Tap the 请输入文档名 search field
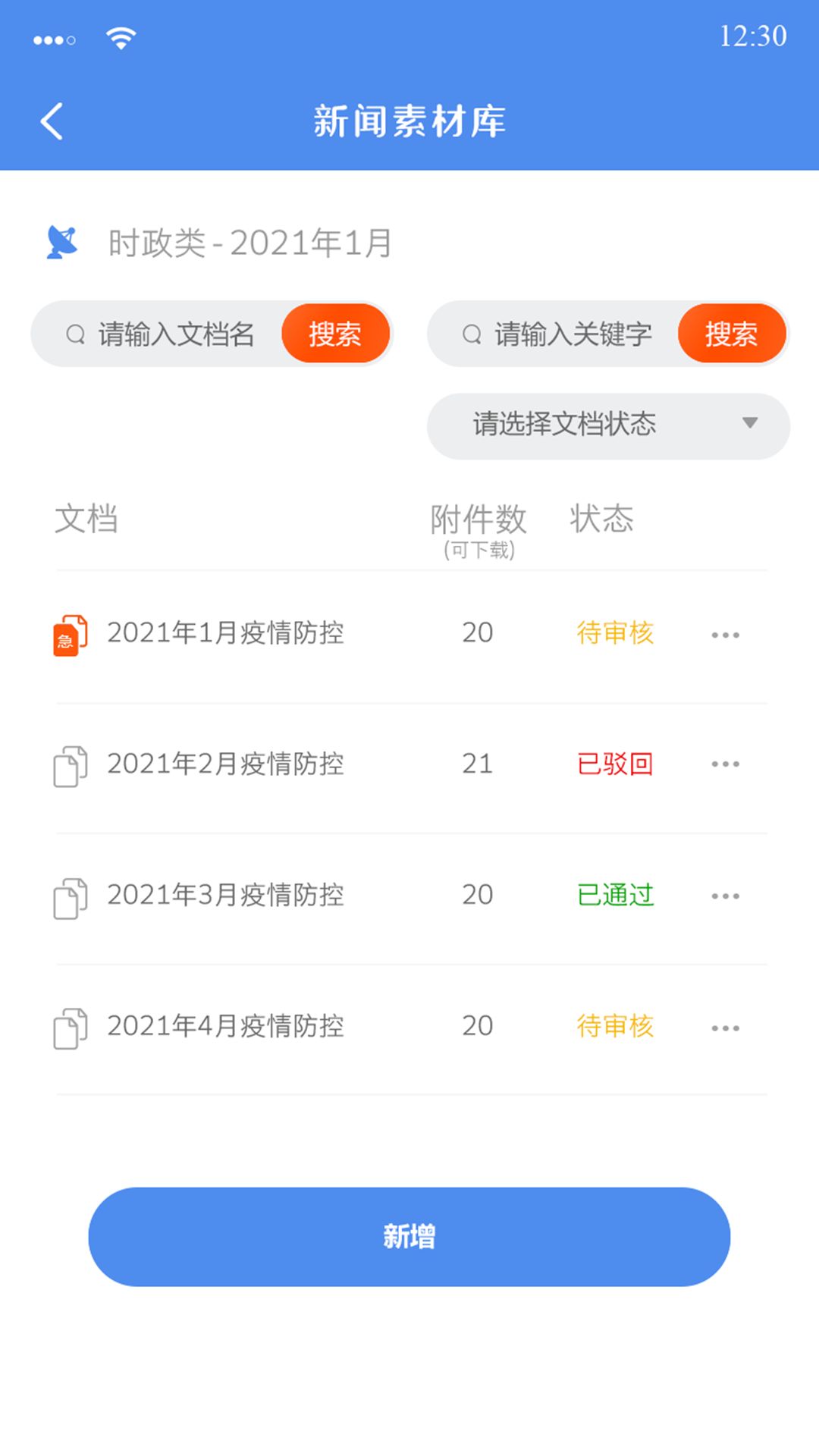 pyautogui.click(x=156, y=334)
